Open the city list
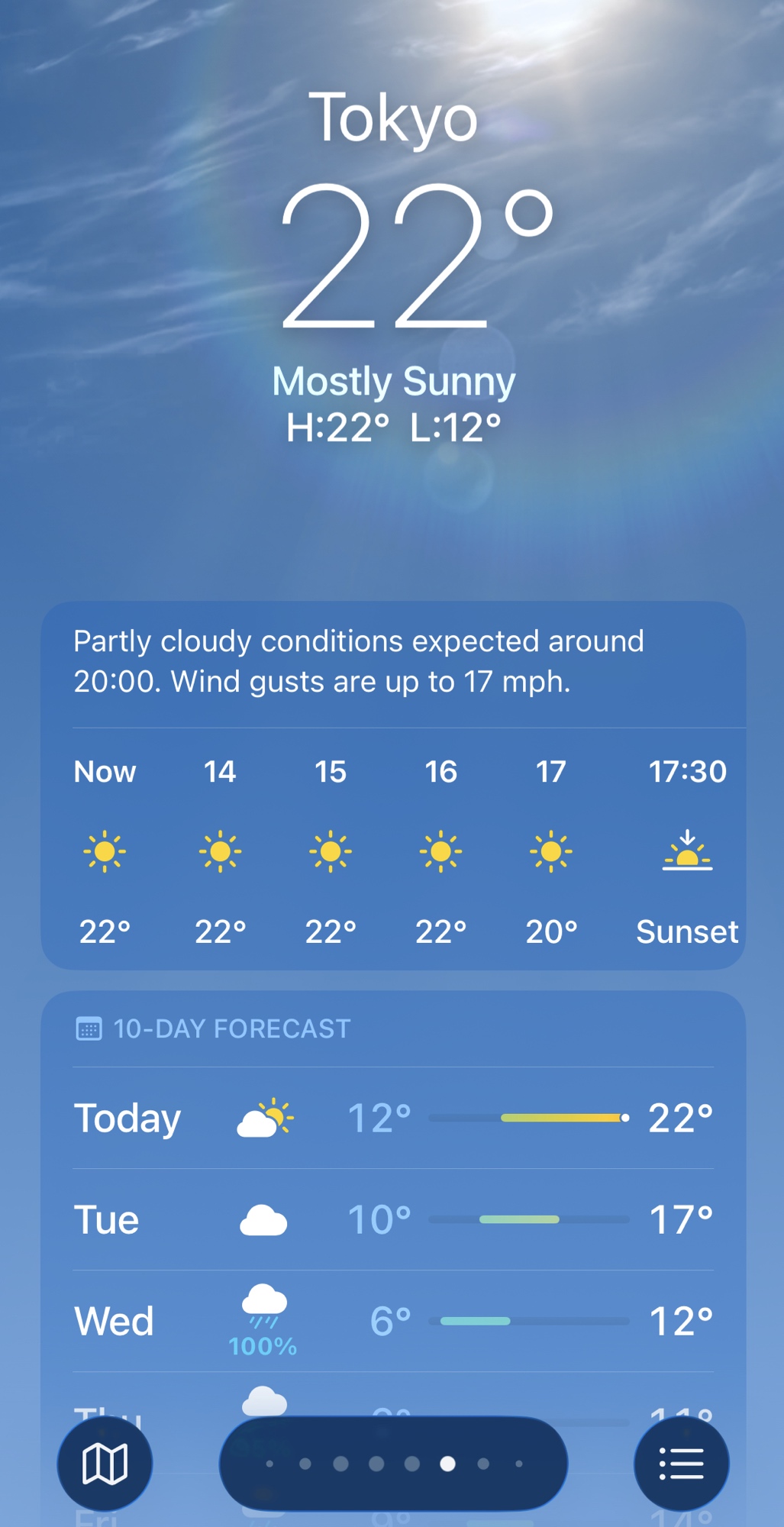The height and width of the screenshot is (1527, 784). click(x=681, y=1464)
